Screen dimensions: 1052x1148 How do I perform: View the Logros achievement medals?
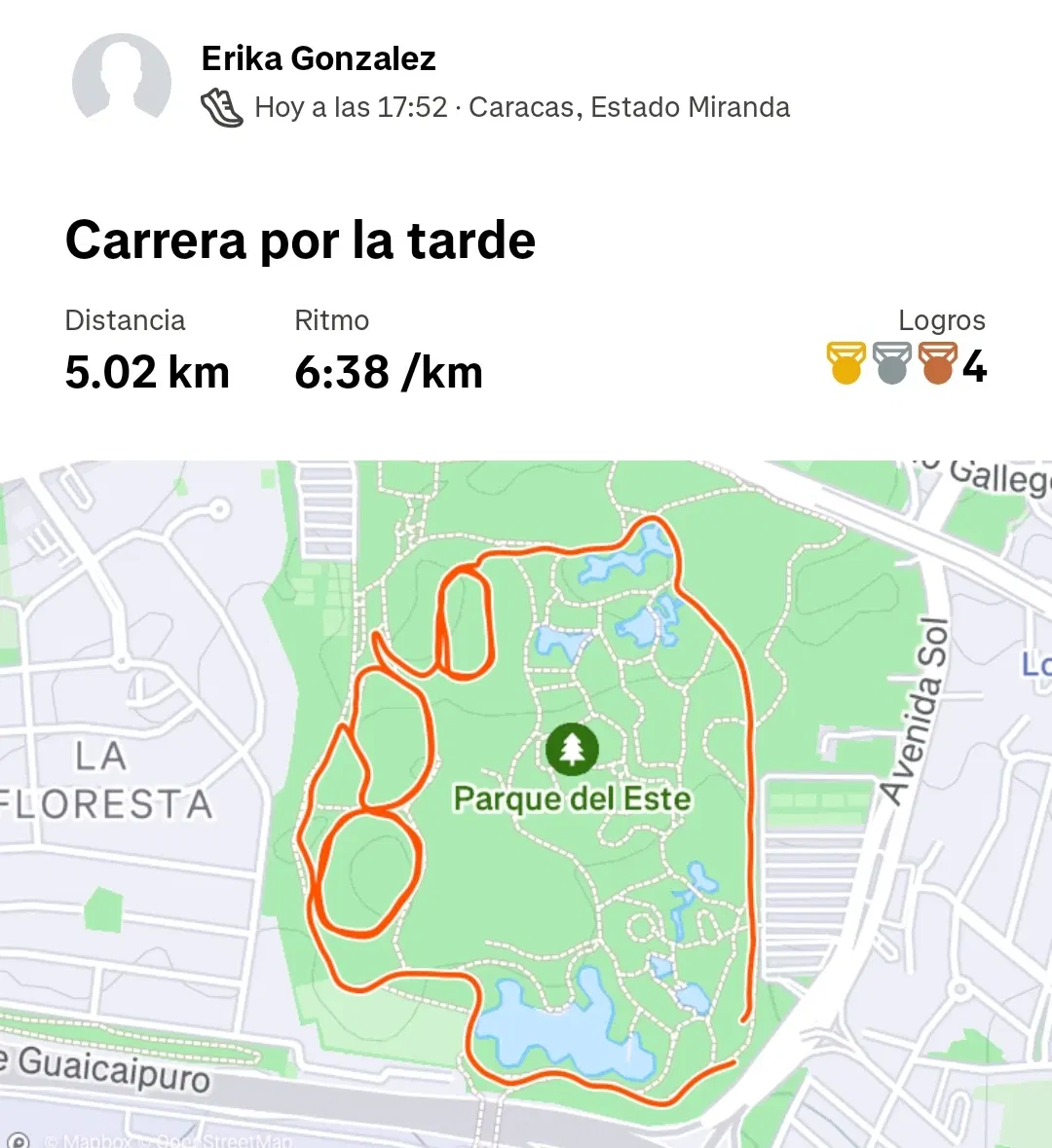(x=906, y=363)
